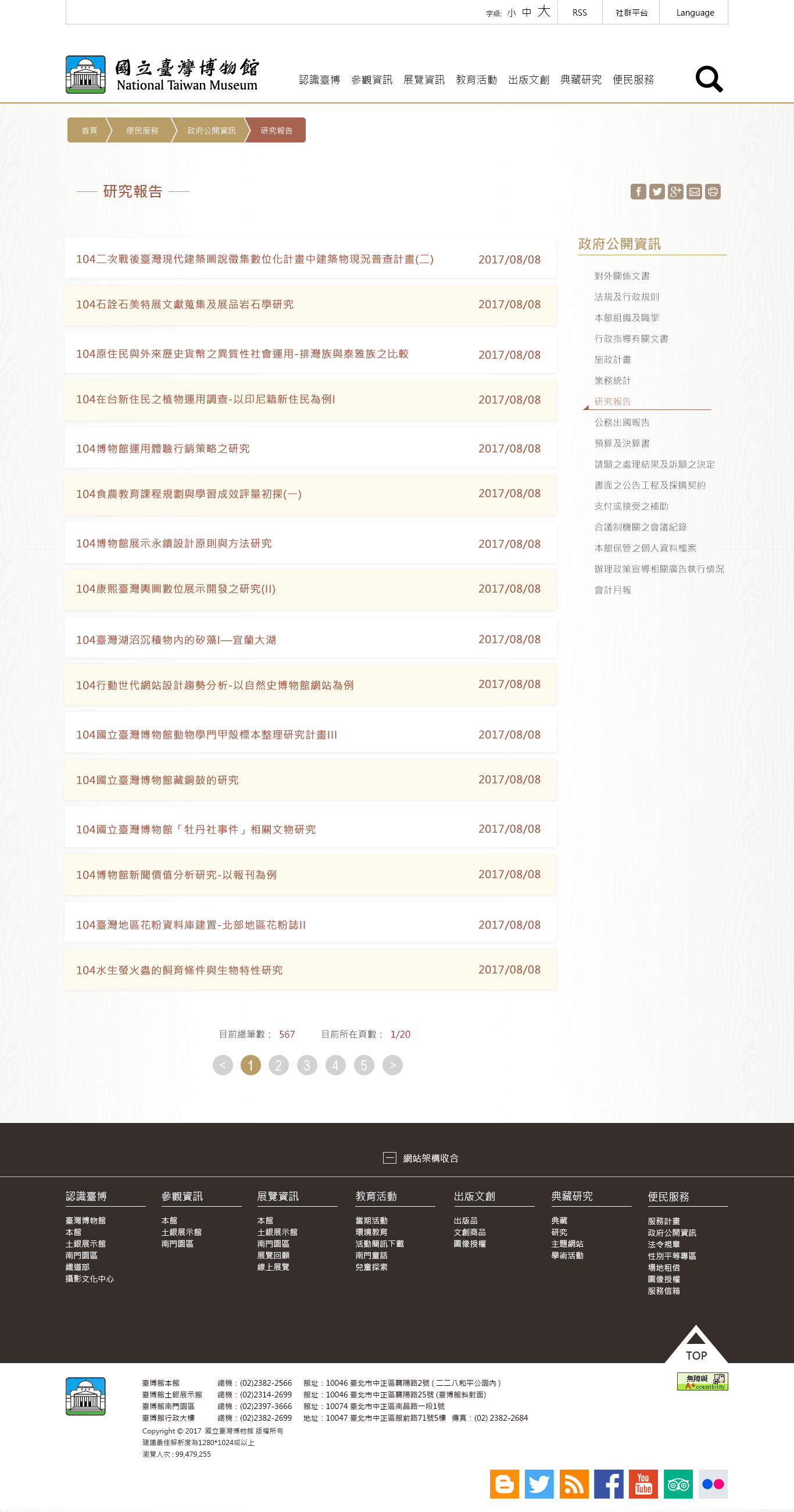Jump back to TOP of page

coord(696,1344)
